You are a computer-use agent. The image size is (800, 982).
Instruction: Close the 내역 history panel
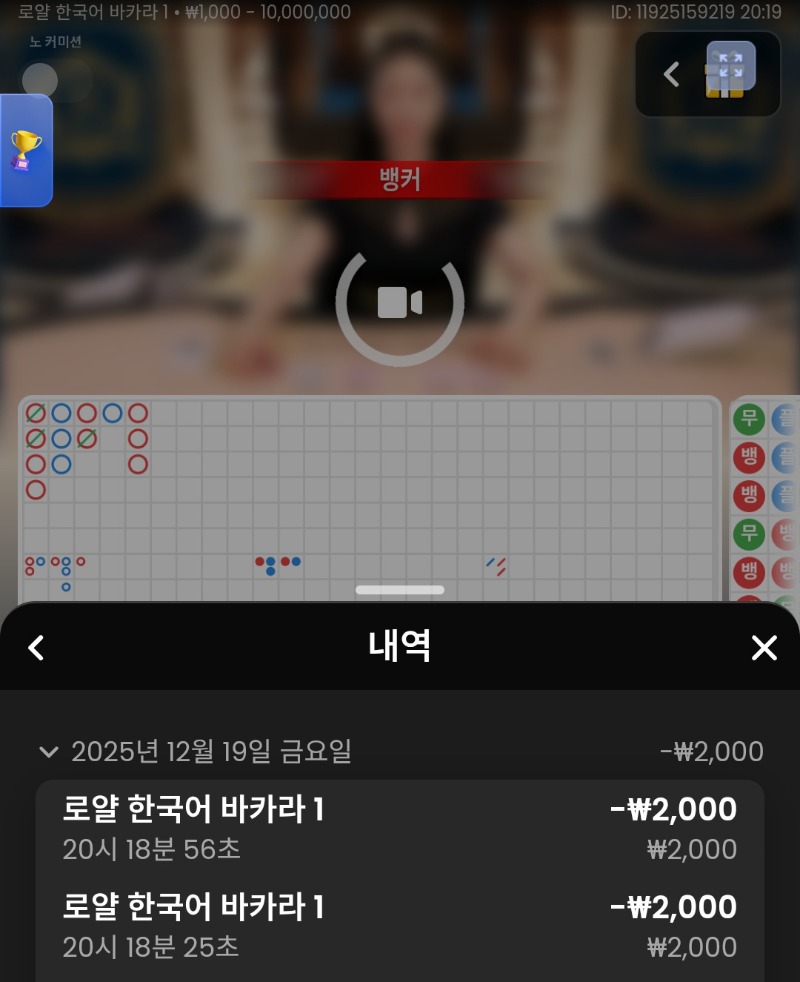[x=764, y=648]
